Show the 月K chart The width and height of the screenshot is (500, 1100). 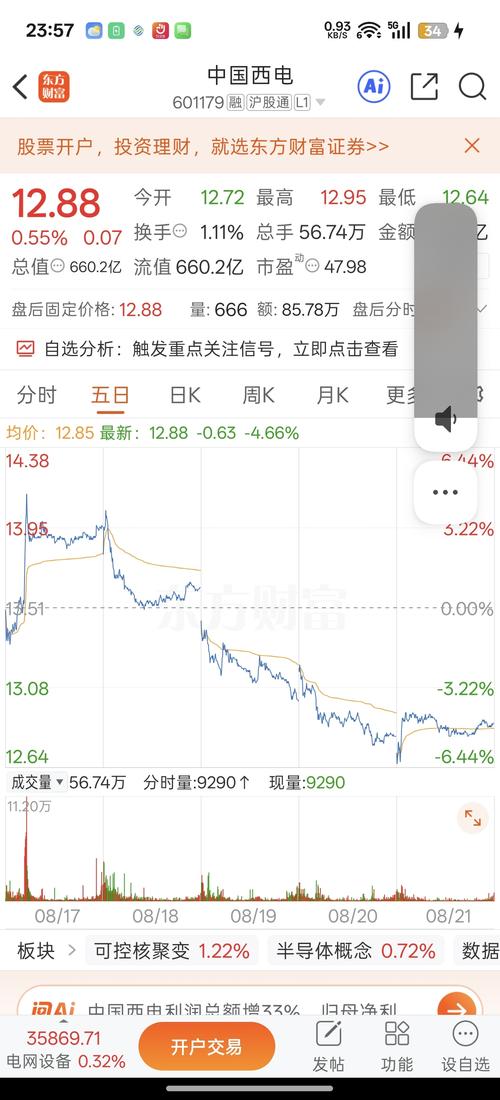pos(332,396)
